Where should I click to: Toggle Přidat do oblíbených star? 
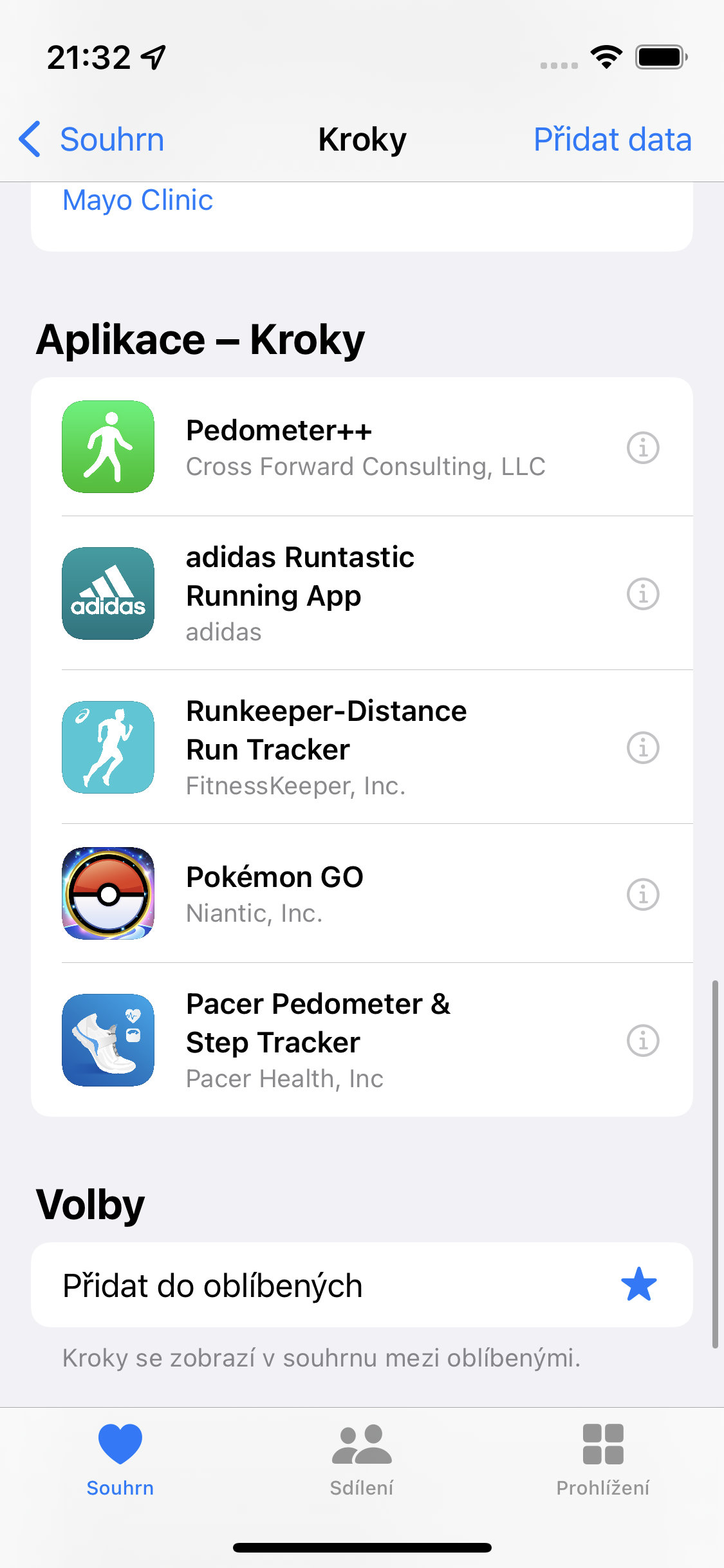click(x=638, y=1285)
